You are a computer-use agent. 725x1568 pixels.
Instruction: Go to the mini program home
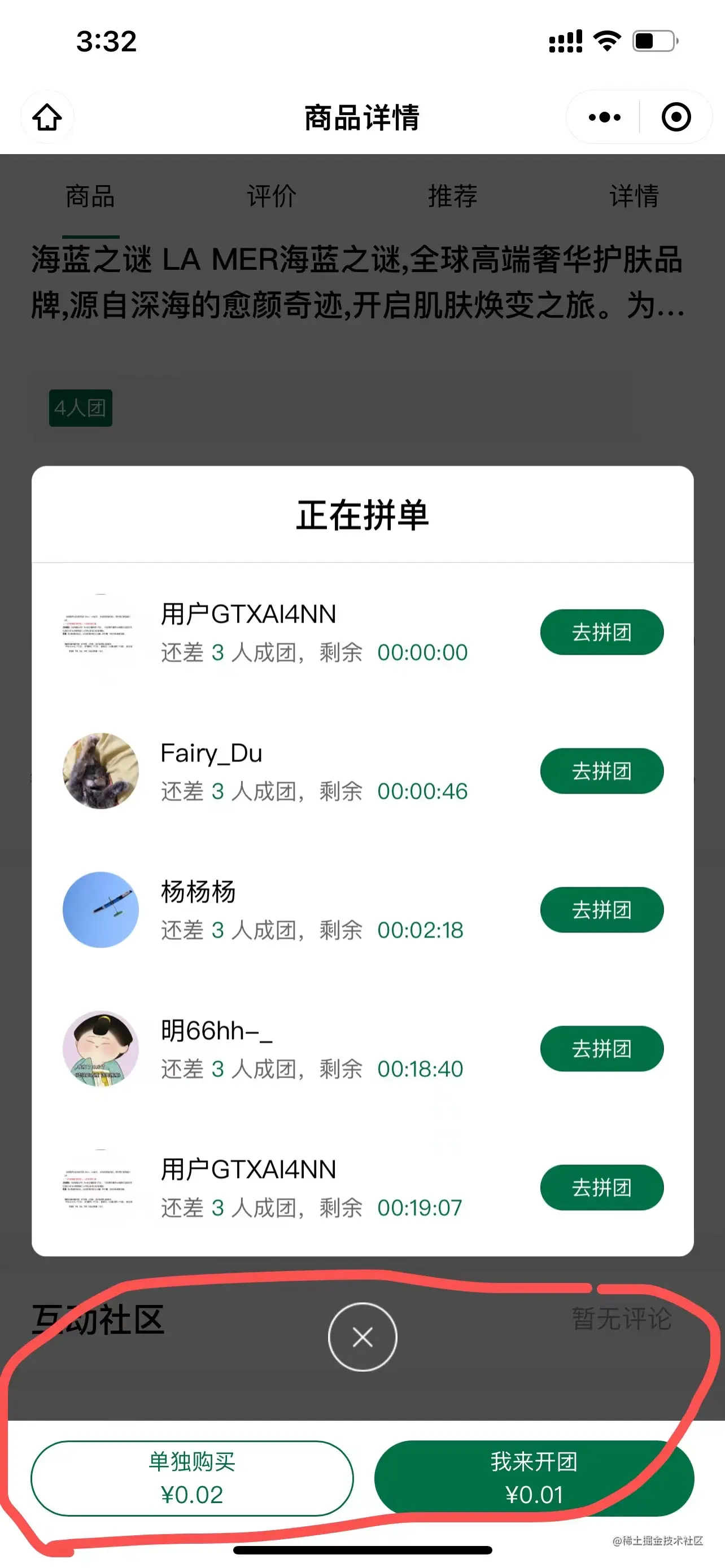tap(47, 117)
